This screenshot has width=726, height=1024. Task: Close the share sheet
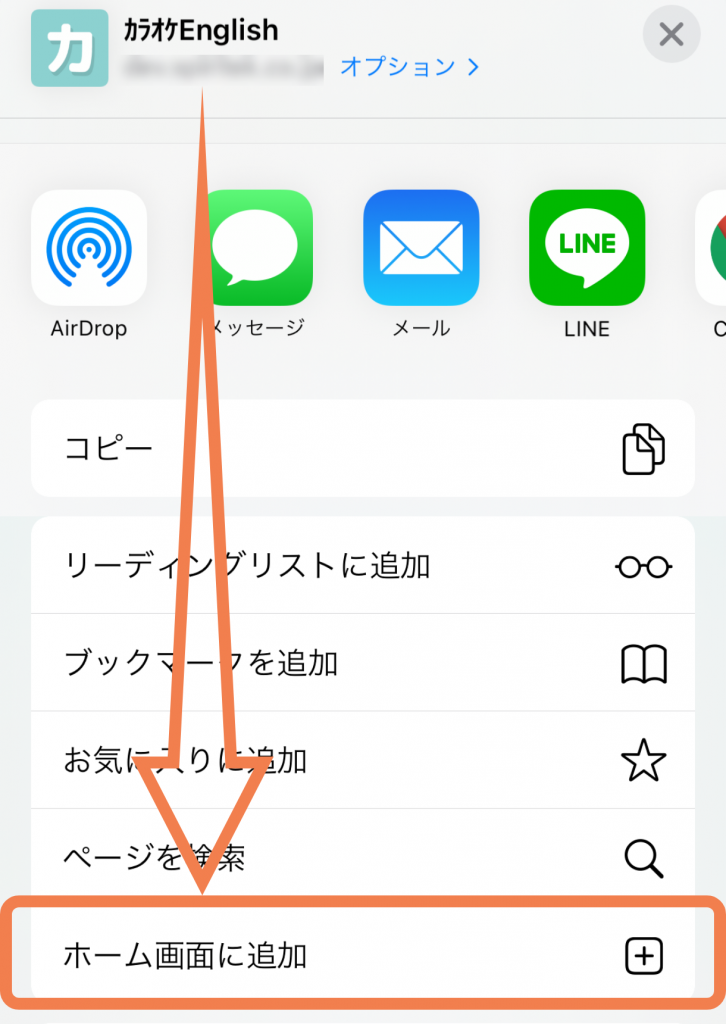[671, 35]
